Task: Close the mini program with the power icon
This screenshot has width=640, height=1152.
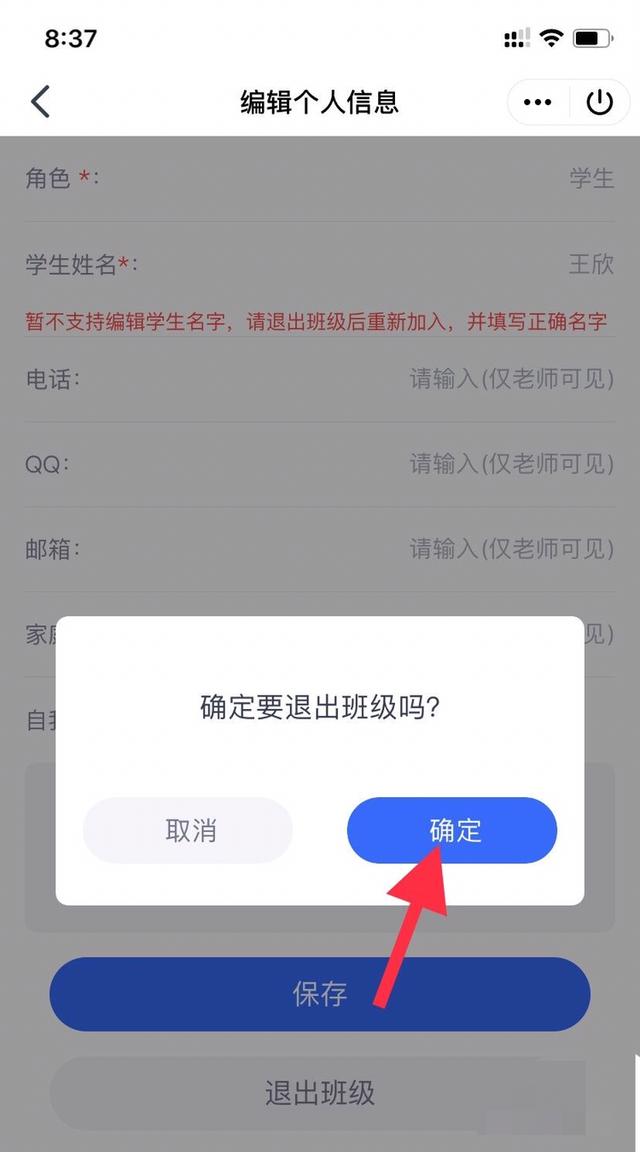Action: coord(599,102)
